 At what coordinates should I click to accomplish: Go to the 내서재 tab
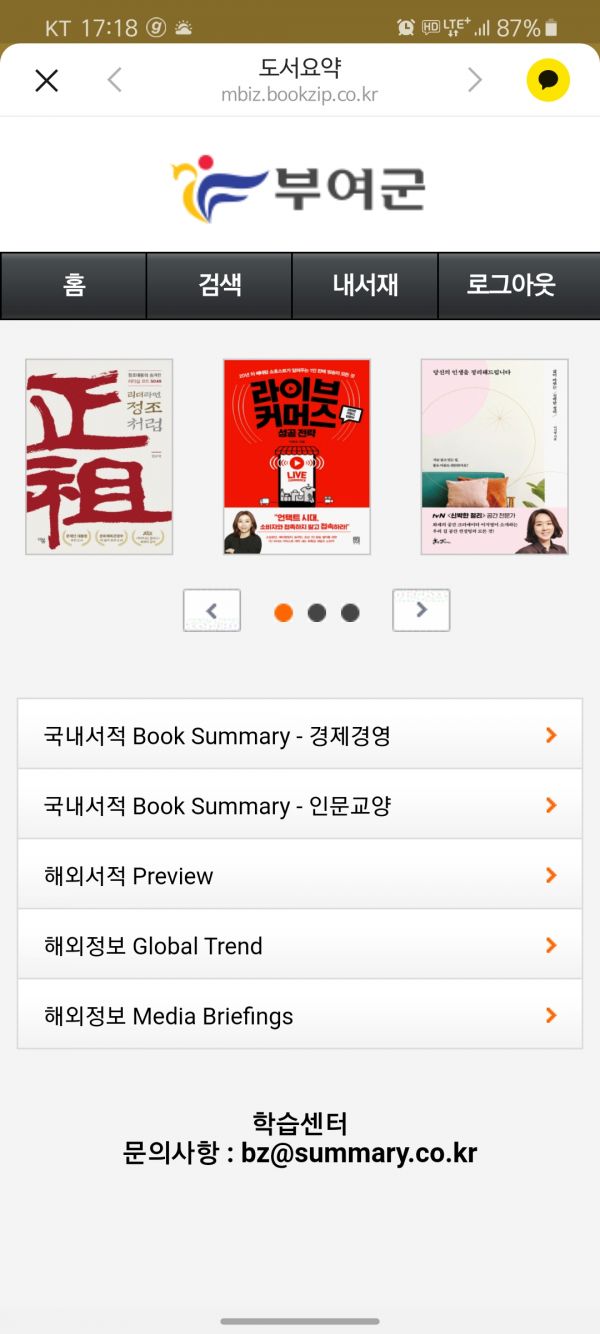tap(365, 285)
